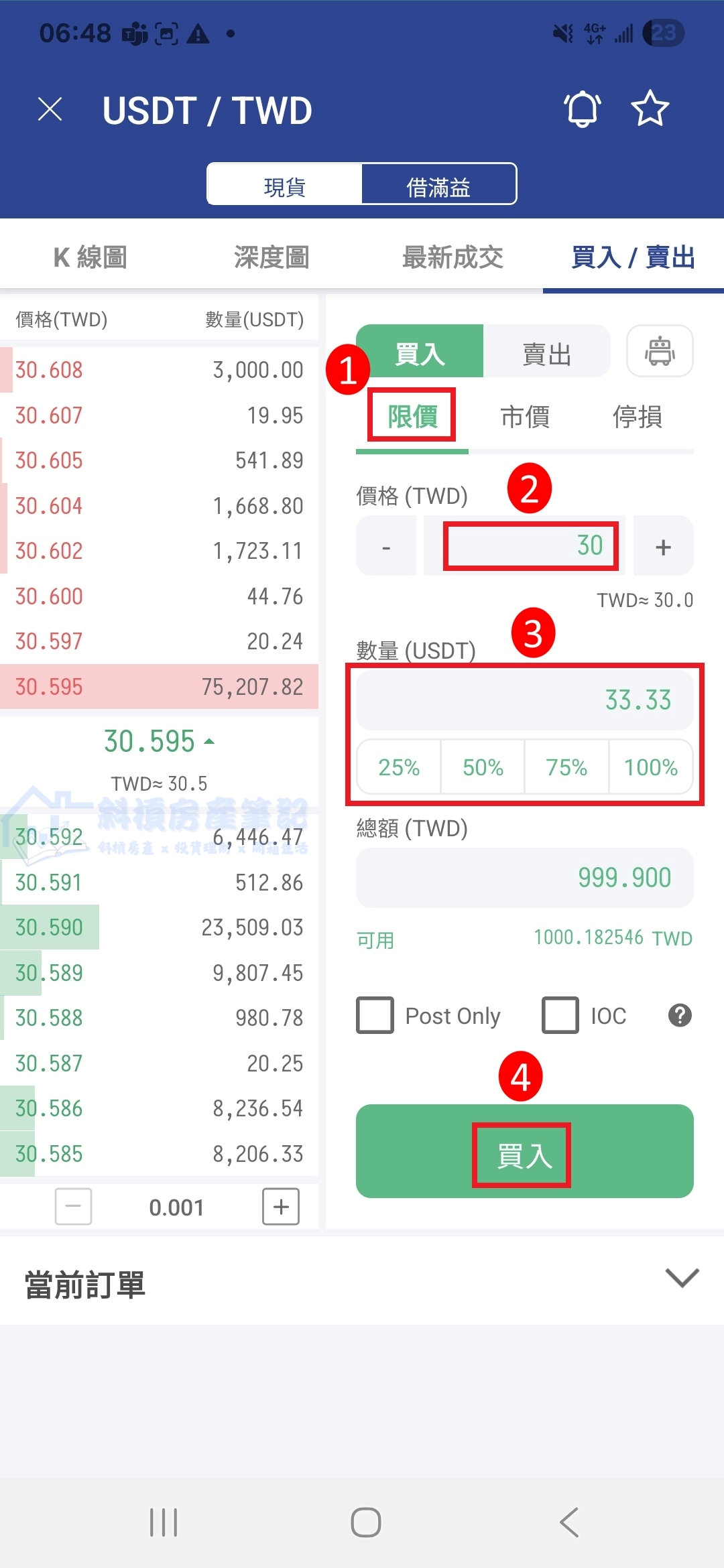Viewport: 724px width, 1568px height.
Task: Increase the price with the plus button
Action: click(x=663, y=547)
